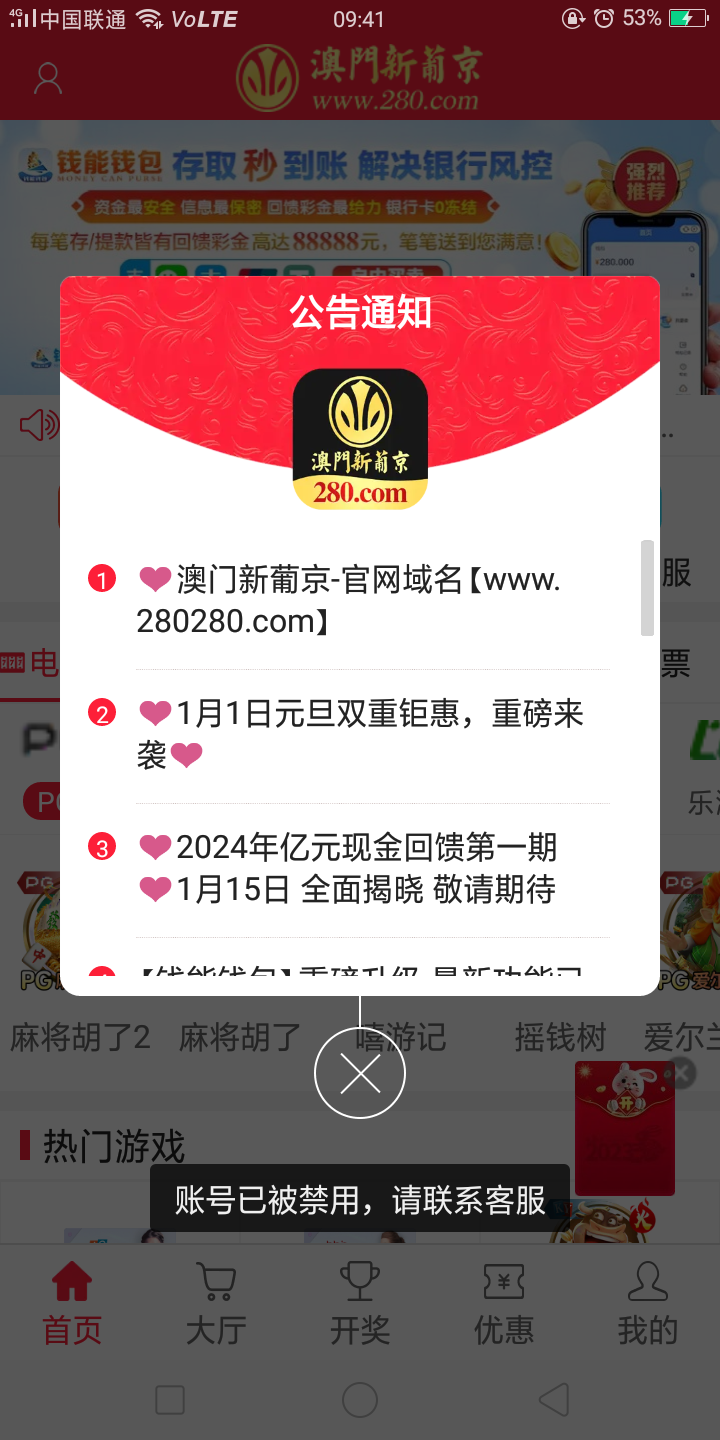720x1440 pixels.
Task: Tap the Android back triangle button
Action: click(549, 1401)
